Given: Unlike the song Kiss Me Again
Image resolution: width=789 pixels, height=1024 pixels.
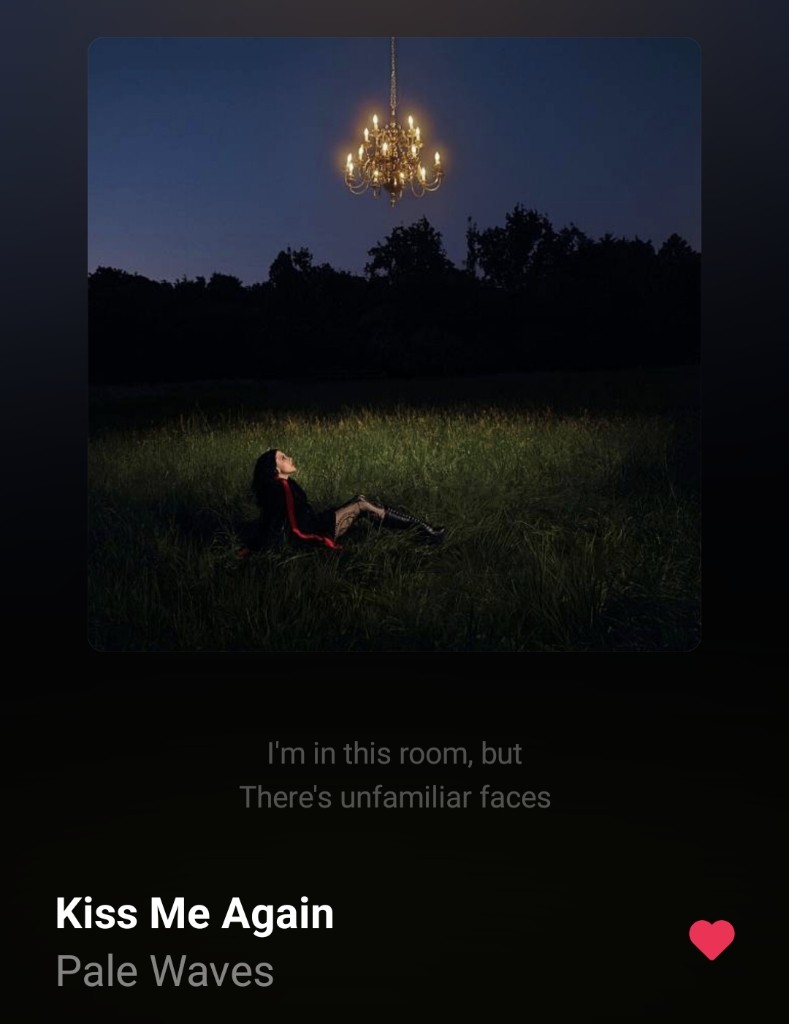Looking at the screenshot, I should [711, 940].
